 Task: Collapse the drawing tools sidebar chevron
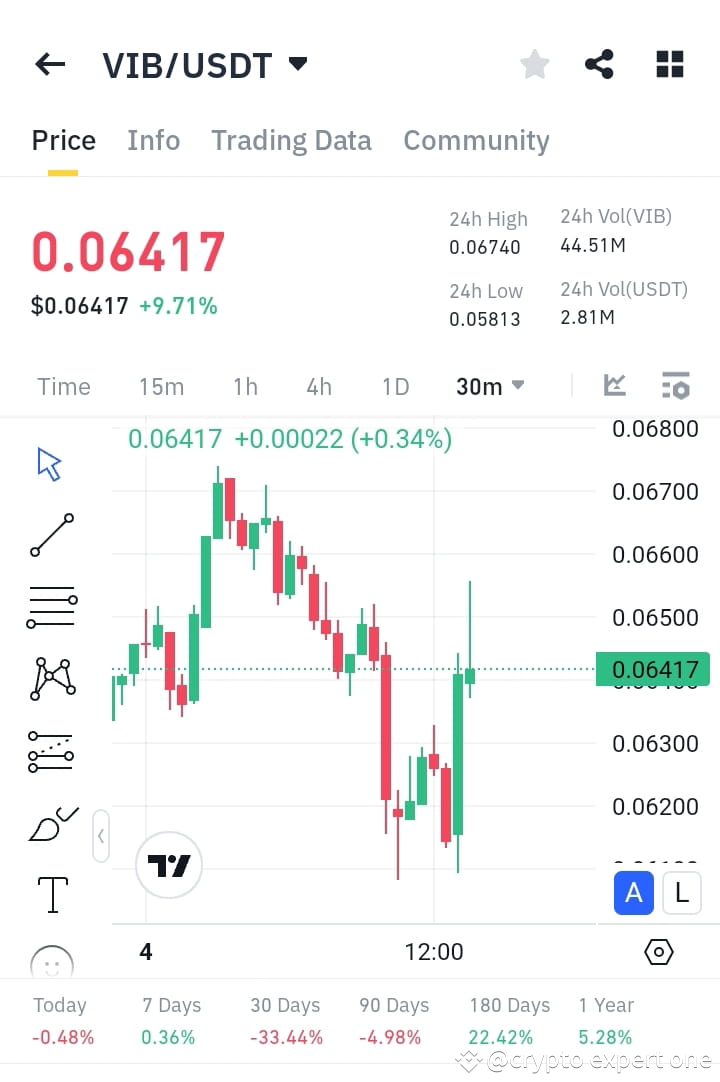pyautogui.click(x=100, y=836)
